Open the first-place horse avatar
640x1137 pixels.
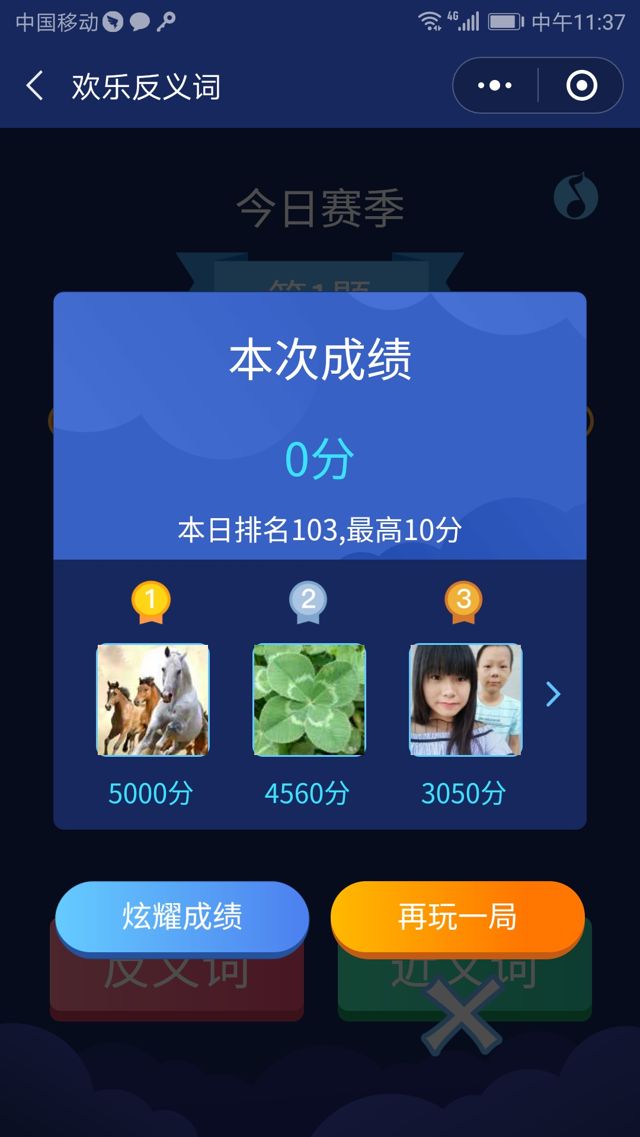pyautogui.click(x=152, y=699)
